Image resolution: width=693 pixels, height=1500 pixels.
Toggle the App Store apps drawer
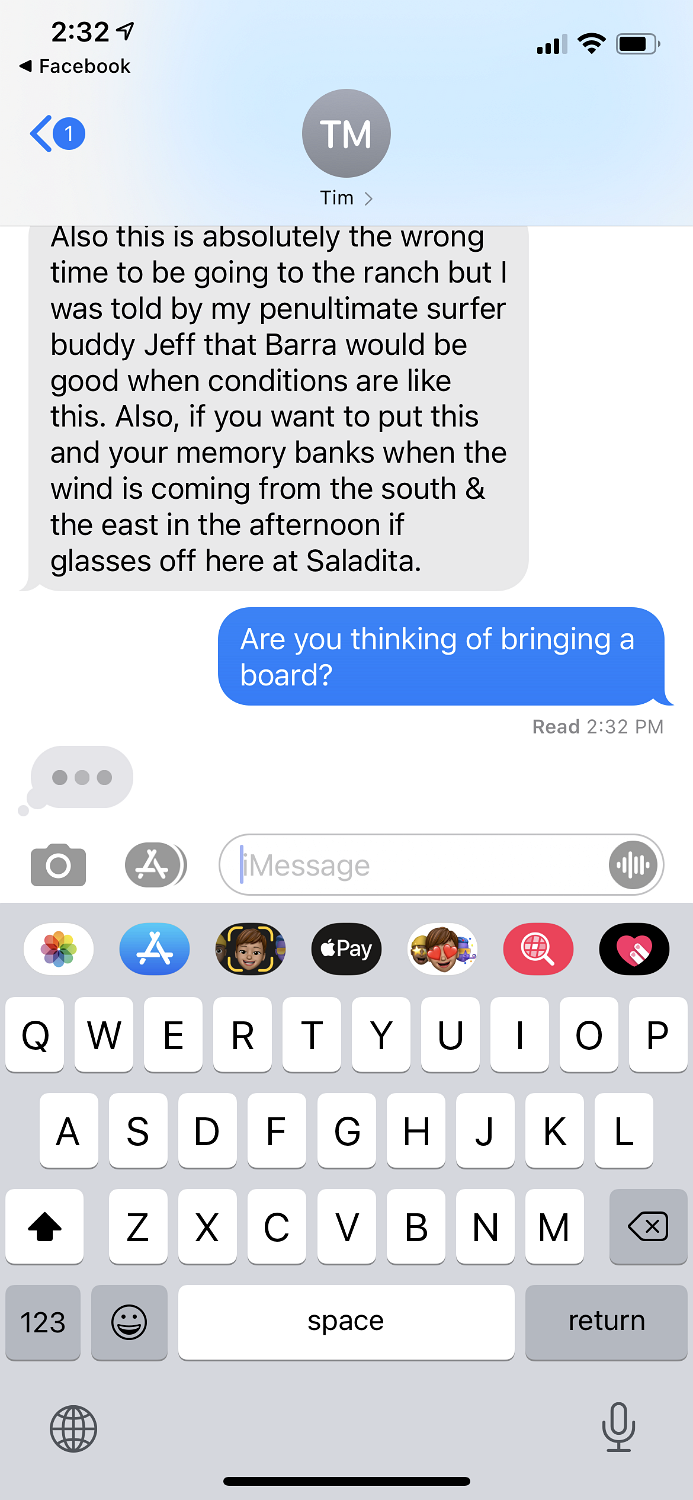point(155,865)
